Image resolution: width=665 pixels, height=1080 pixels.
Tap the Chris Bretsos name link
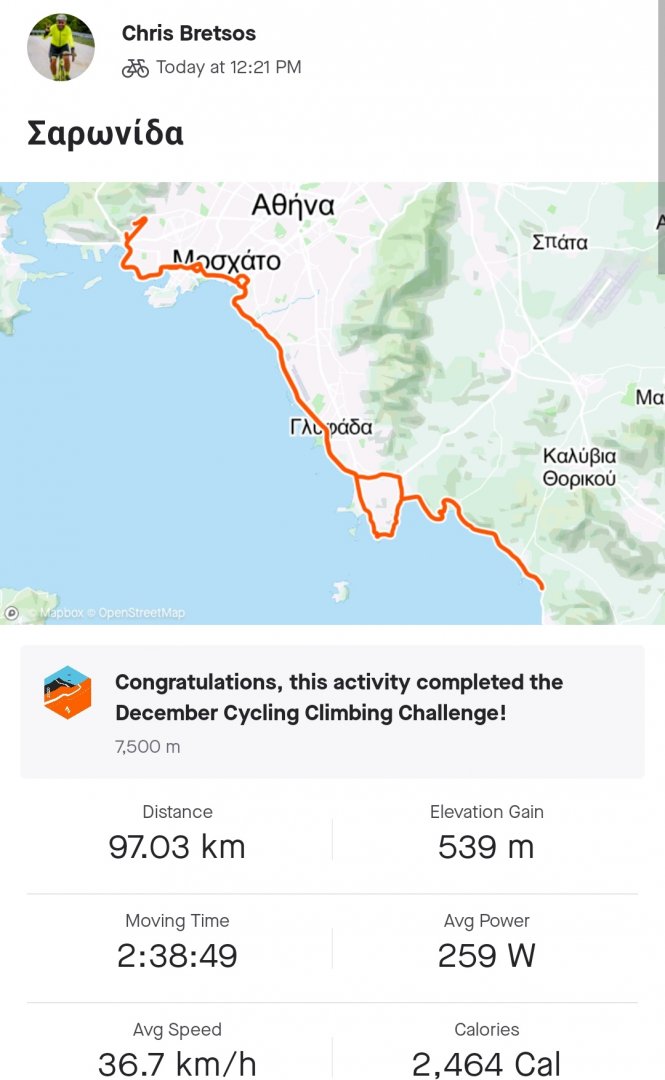[x=188, y=33]
